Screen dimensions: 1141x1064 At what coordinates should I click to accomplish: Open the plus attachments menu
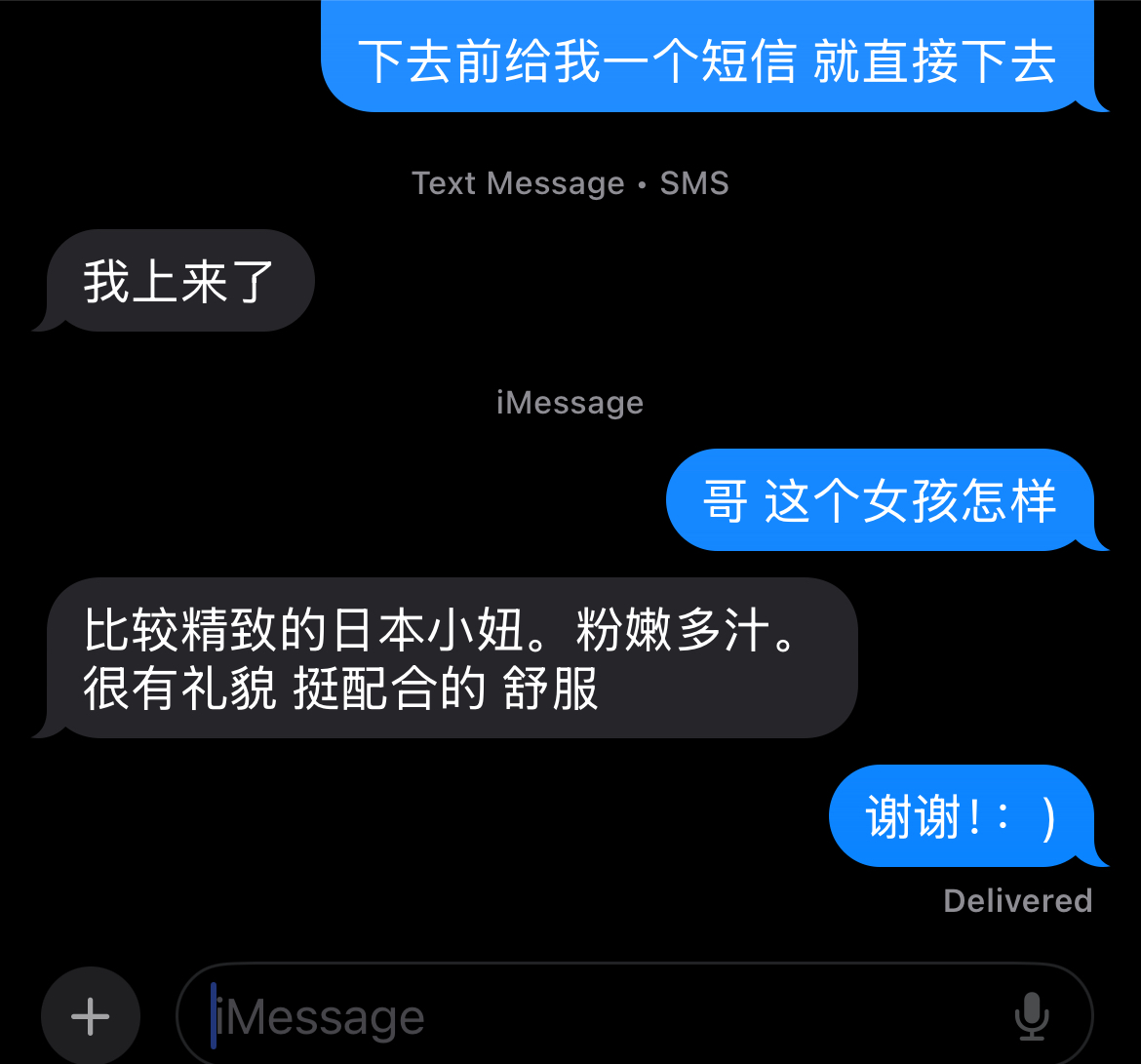tap(91, 1016)
